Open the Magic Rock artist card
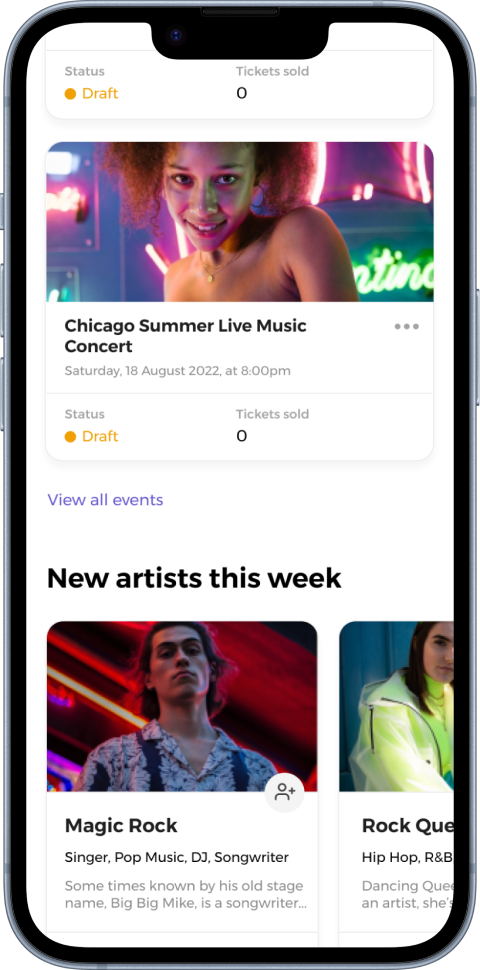 [x=182, y=784]
